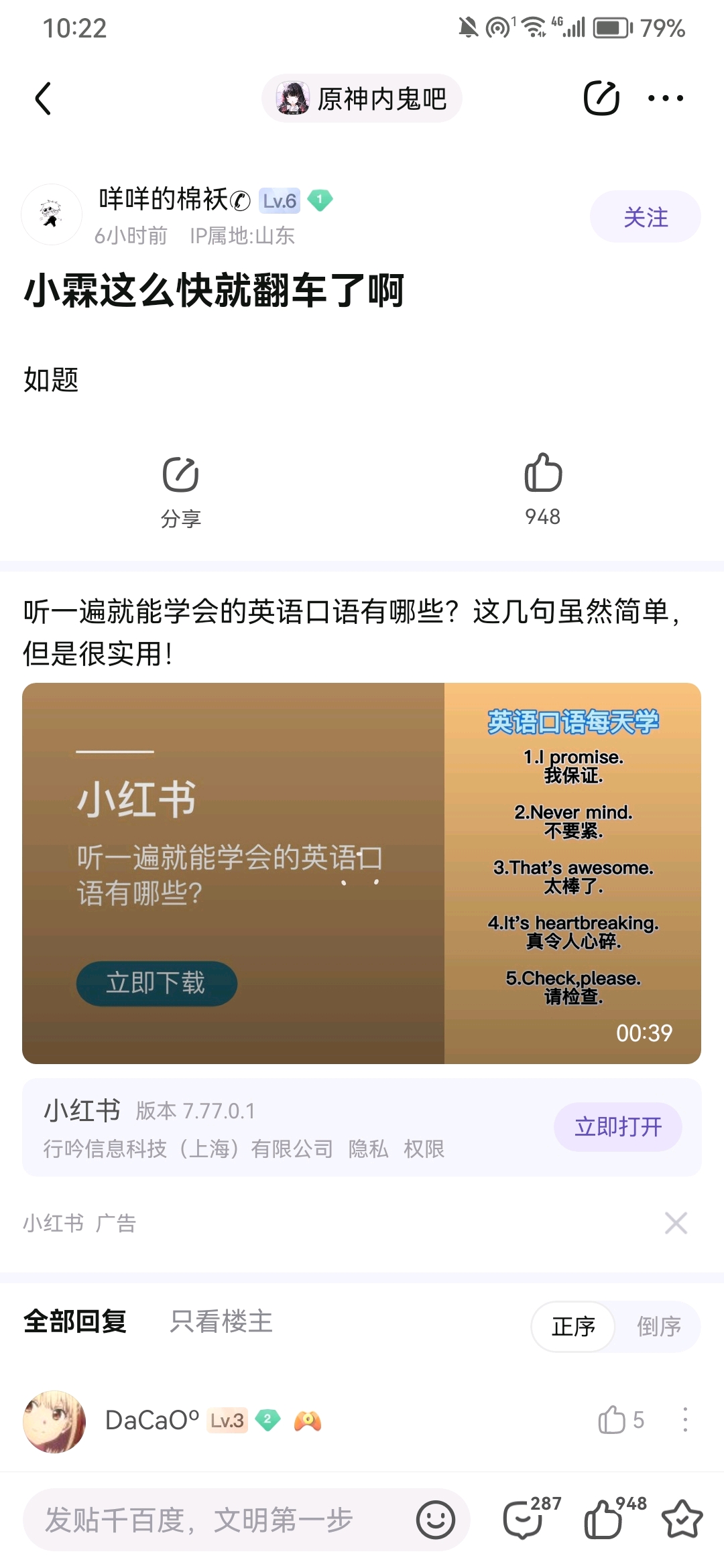Dismiss the 小红书 advertisement

coord(676,1223)
